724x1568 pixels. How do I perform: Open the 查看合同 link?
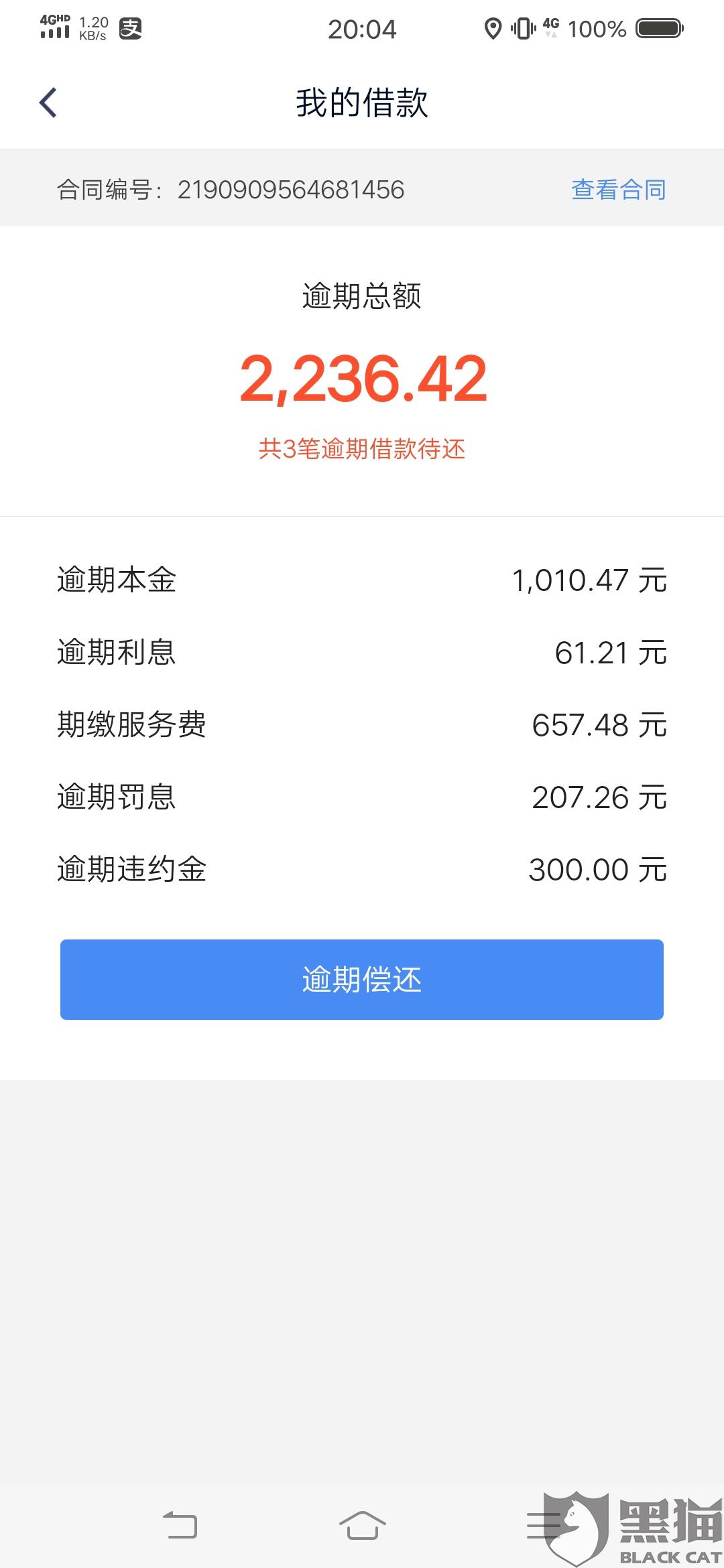[618, 190]
